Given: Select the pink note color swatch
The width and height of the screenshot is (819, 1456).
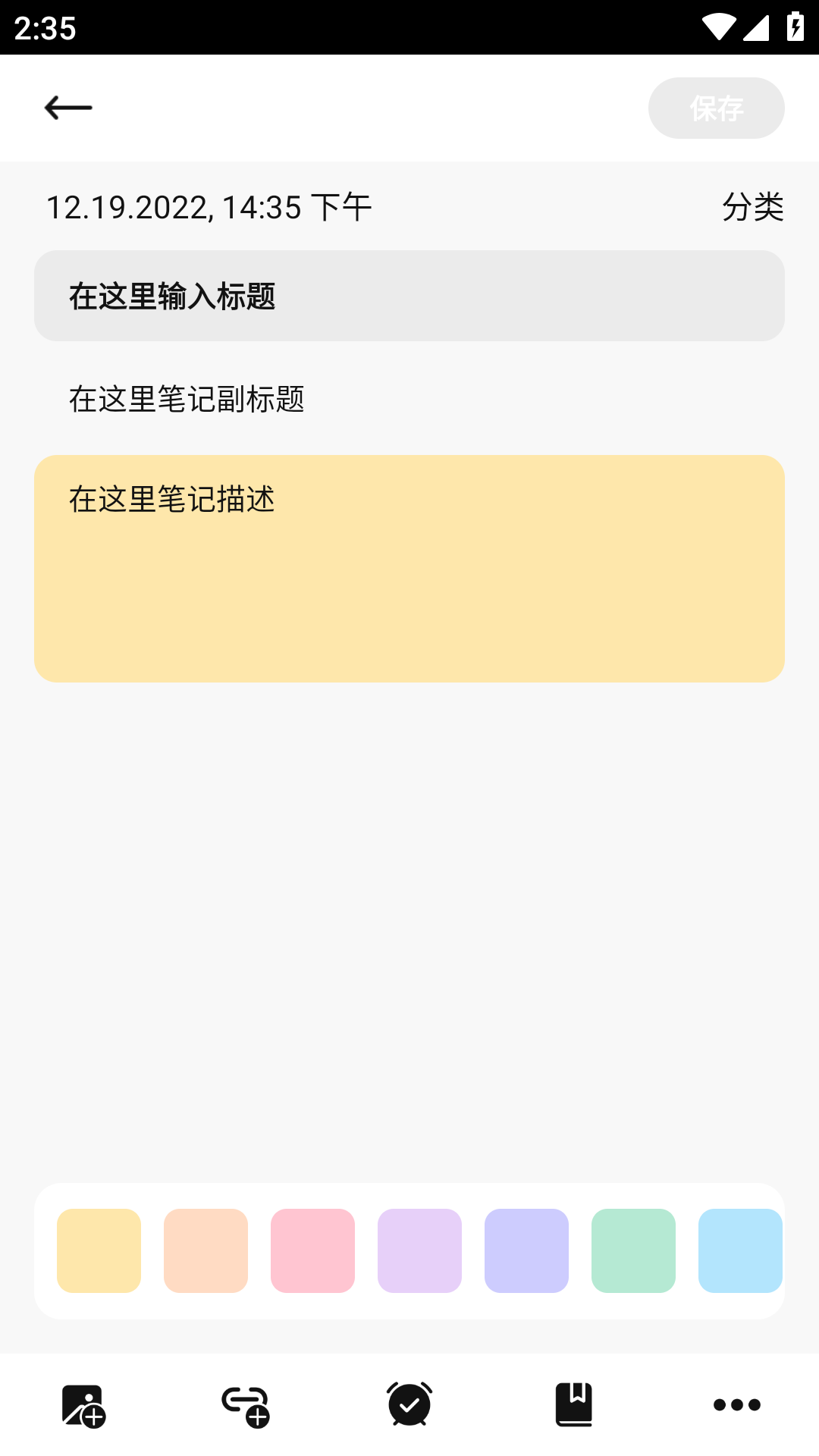Looking at the screenshot, I should pos(312,1250).
